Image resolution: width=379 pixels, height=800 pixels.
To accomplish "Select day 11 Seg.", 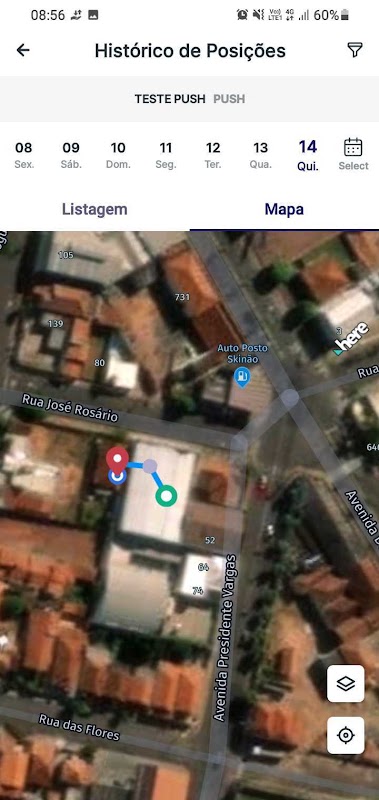I will 166,155.
